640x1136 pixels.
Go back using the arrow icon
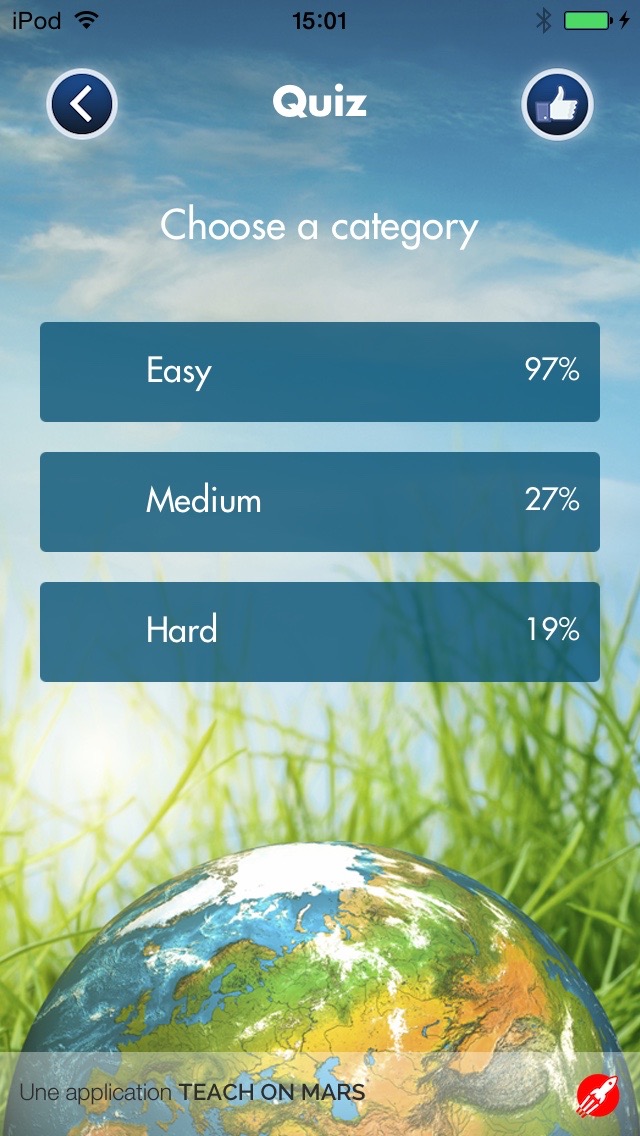(82, 103)
